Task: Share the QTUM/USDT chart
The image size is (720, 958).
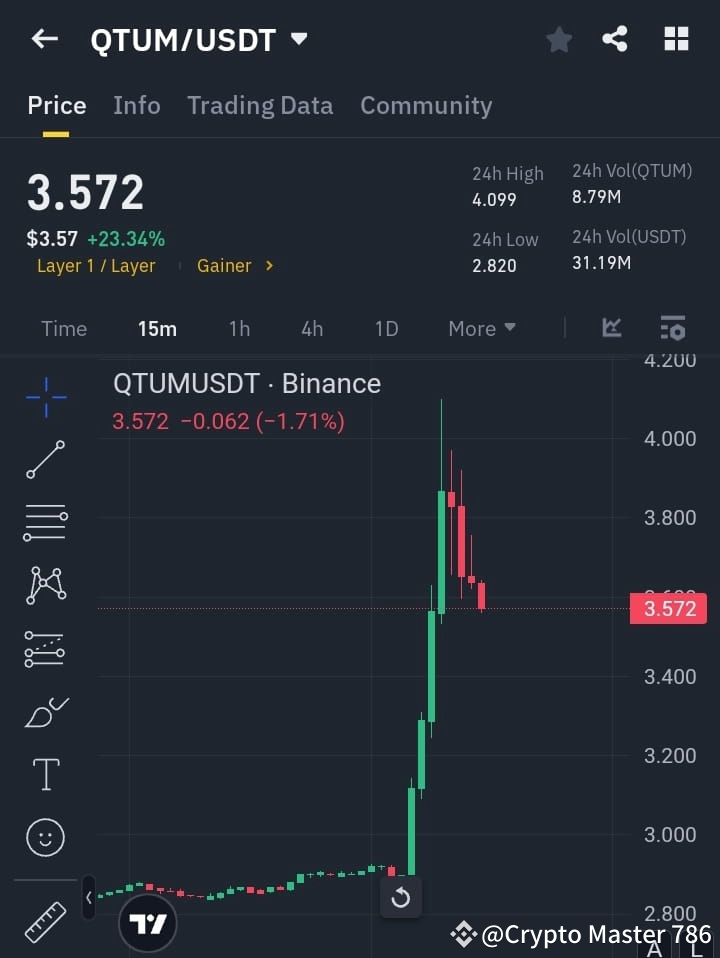Action: [615, 39]
